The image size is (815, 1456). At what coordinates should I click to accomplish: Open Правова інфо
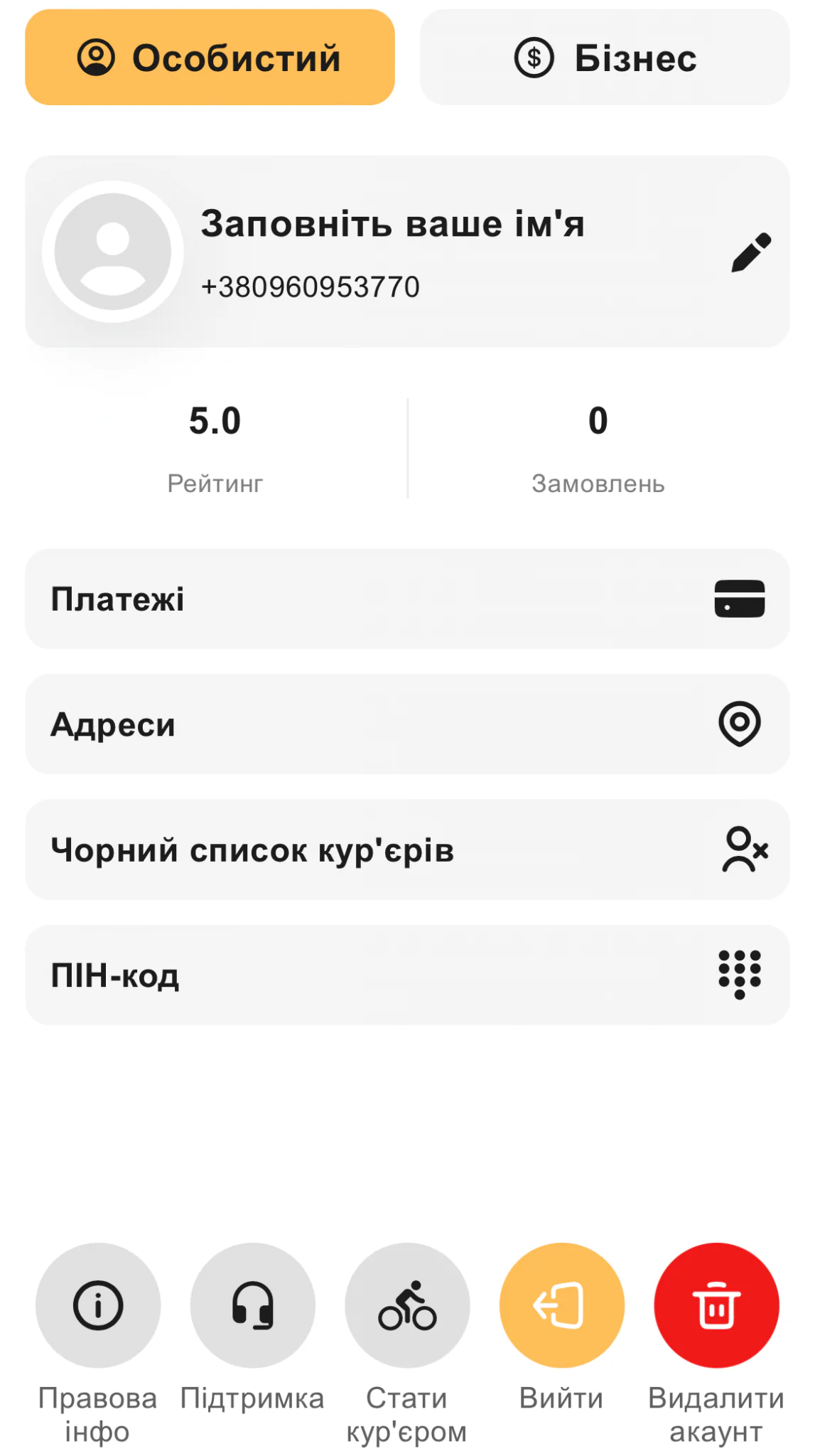click(98, 1305)
